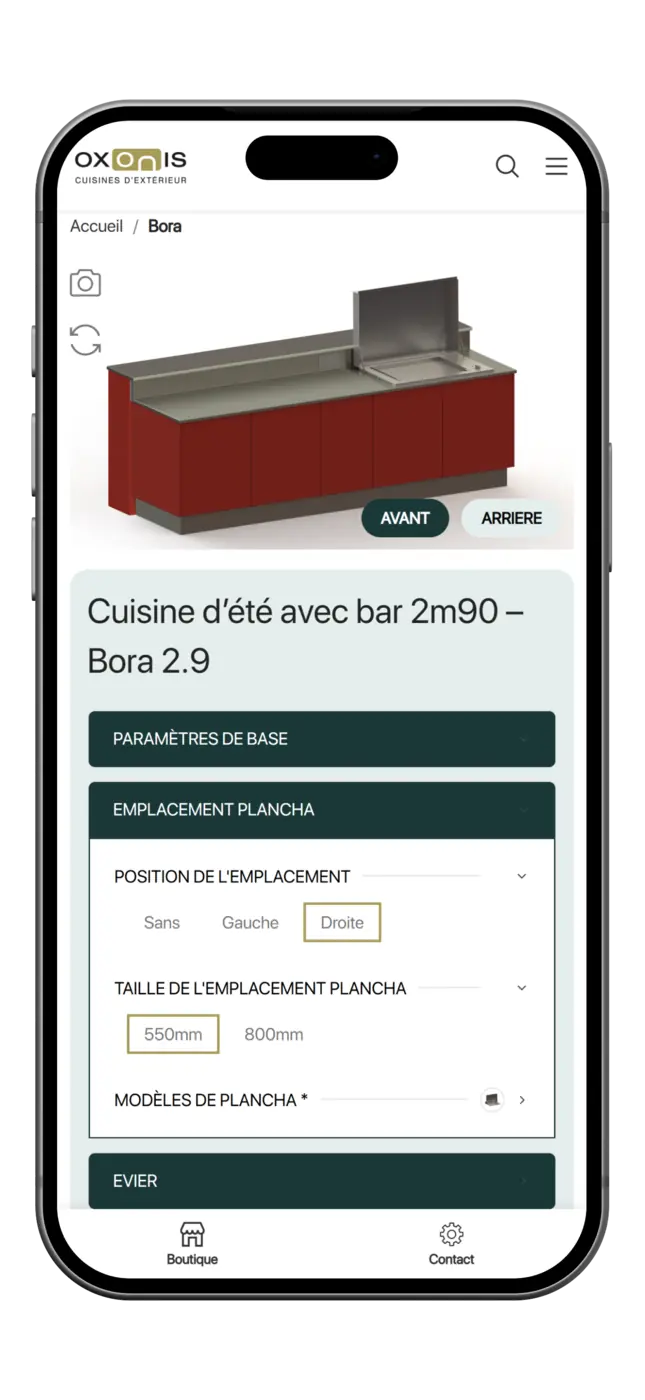Go back to Accueil via breadcrumb
This screenshot has height=1400, width=645.
[96, 226]
